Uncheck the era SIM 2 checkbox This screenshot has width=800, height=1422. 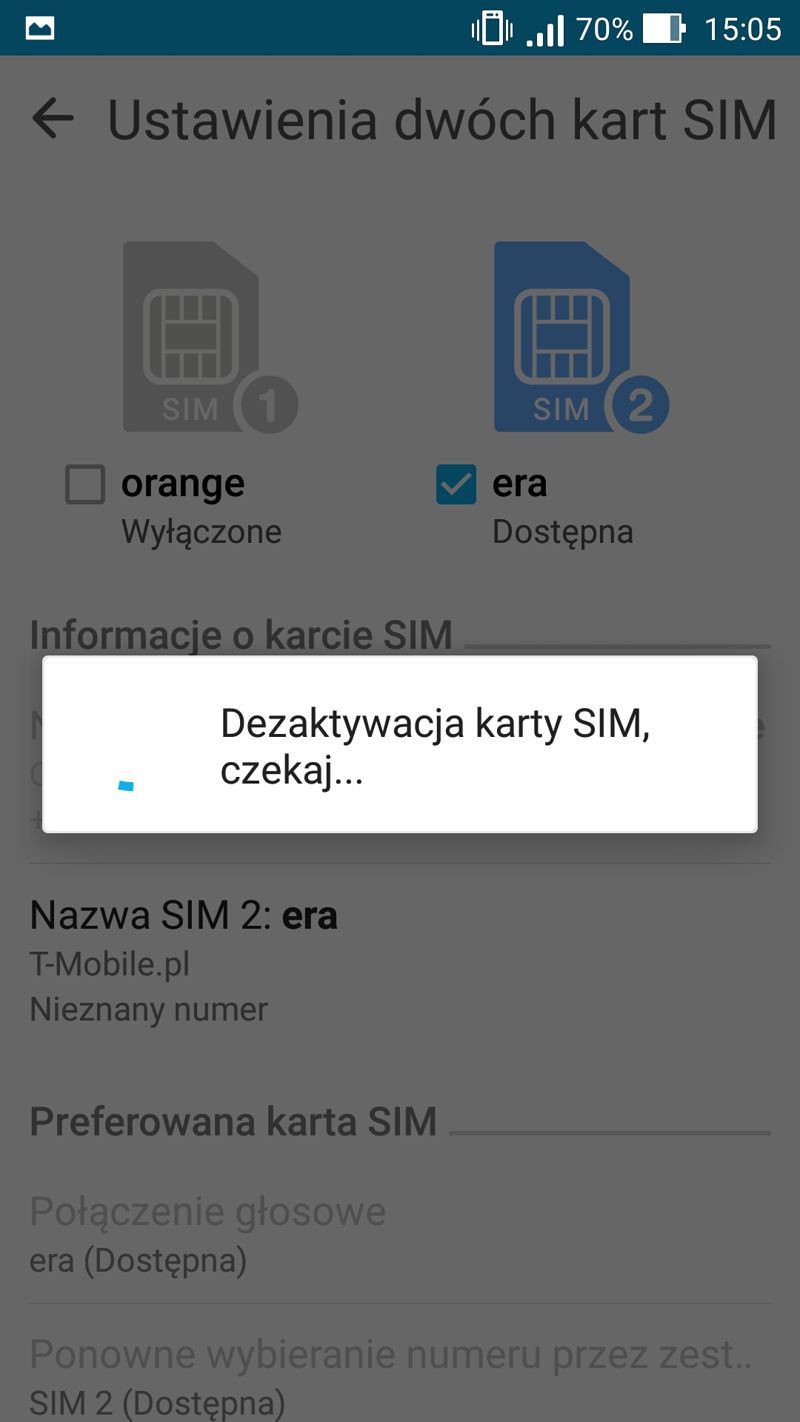(456, 485)
